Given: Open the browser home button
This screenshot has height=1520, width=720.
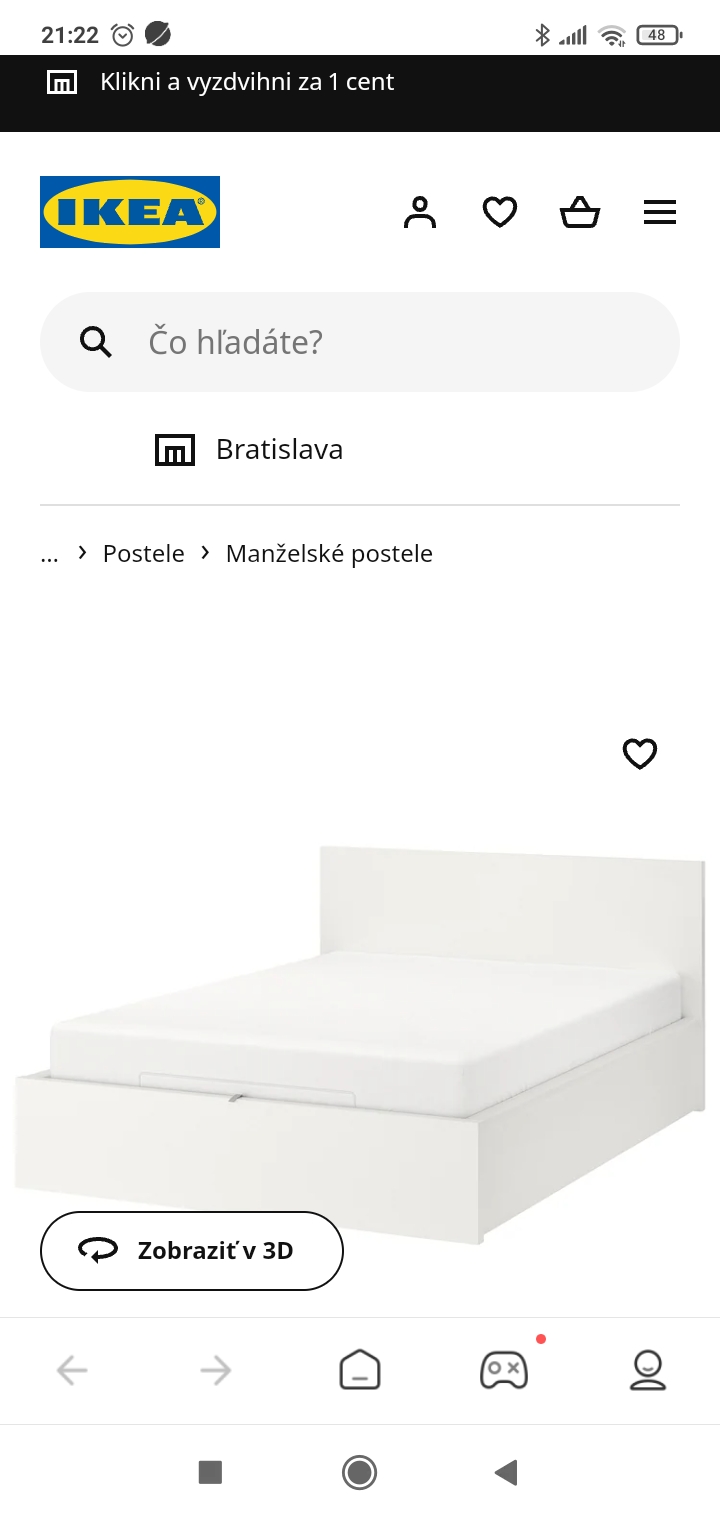Looking at the screenshot, I should click(360, 1370).
